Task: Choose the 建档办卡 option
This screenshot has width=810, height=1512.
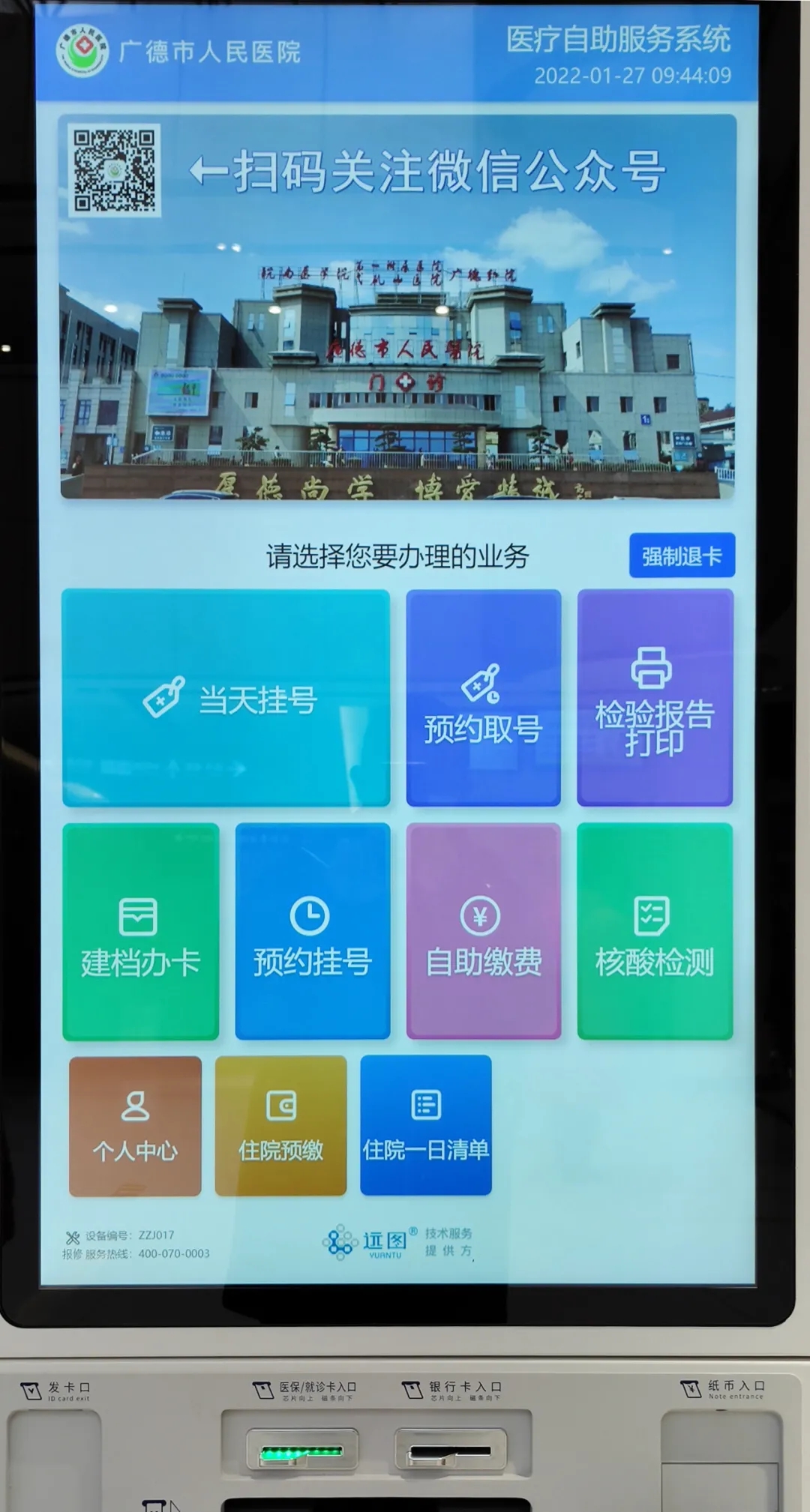Action: click(141, 931)
